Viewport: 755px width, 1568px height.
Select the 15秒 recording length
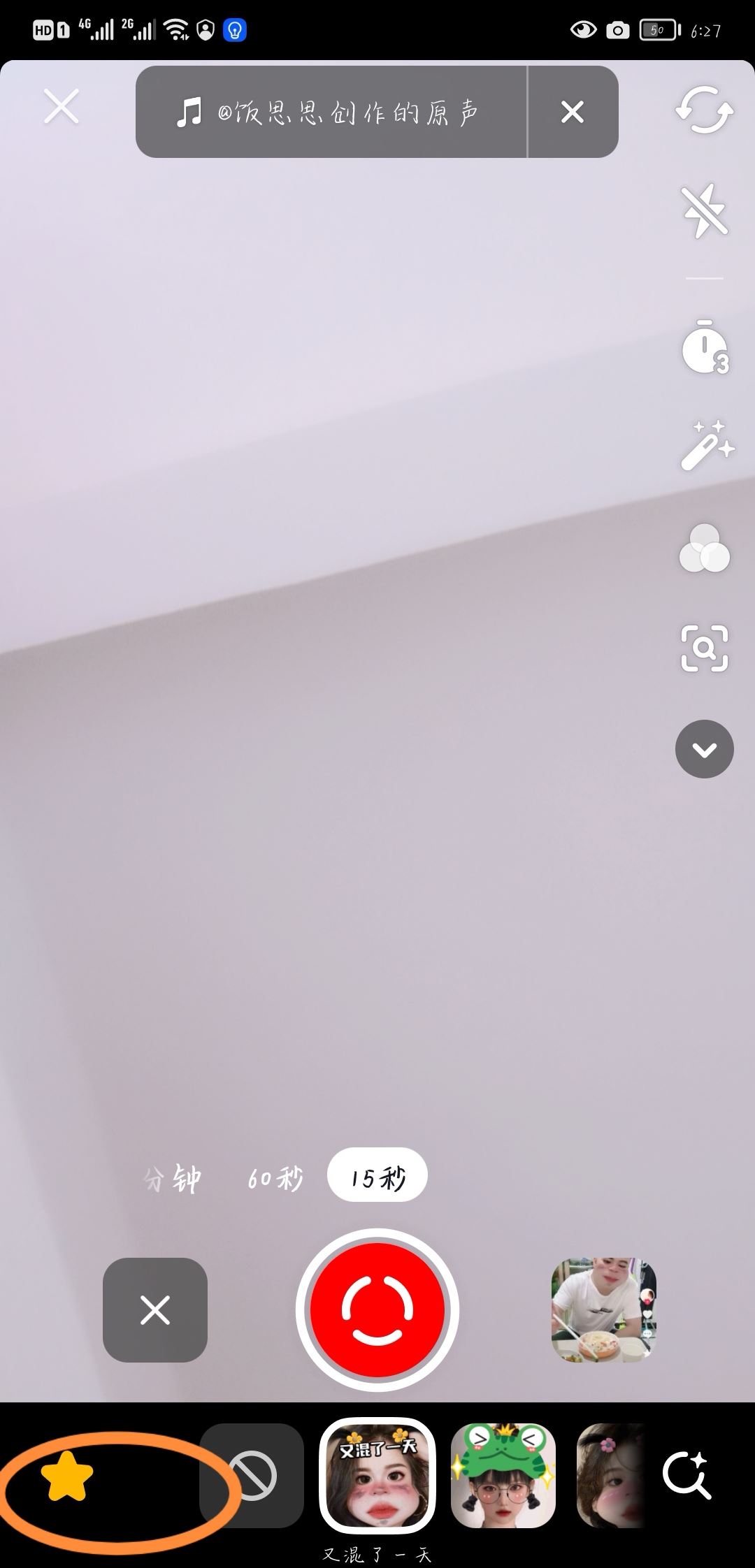(x=377, y=1177)
